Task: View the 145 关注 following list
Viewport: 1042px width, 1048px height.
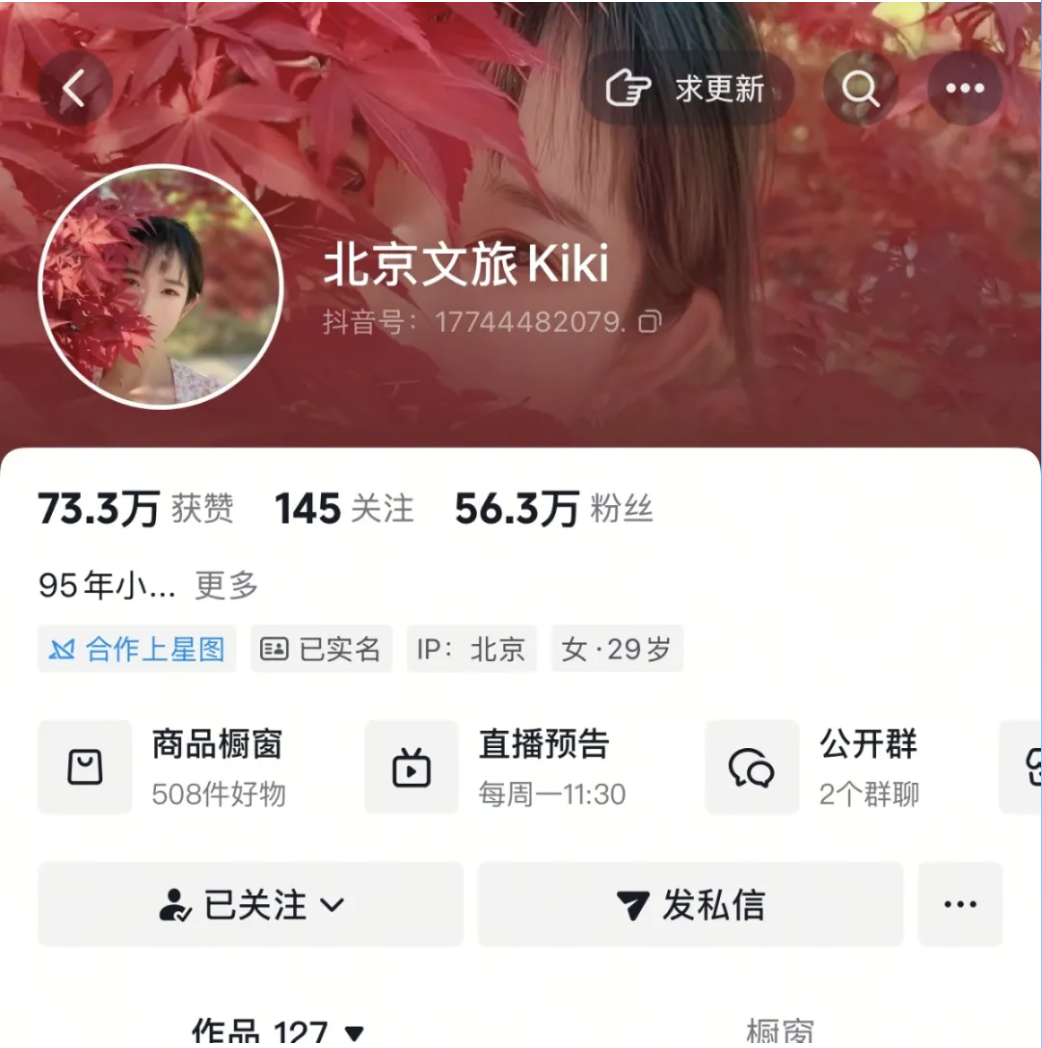Action: pyautogui.click(x=344, y=509)
